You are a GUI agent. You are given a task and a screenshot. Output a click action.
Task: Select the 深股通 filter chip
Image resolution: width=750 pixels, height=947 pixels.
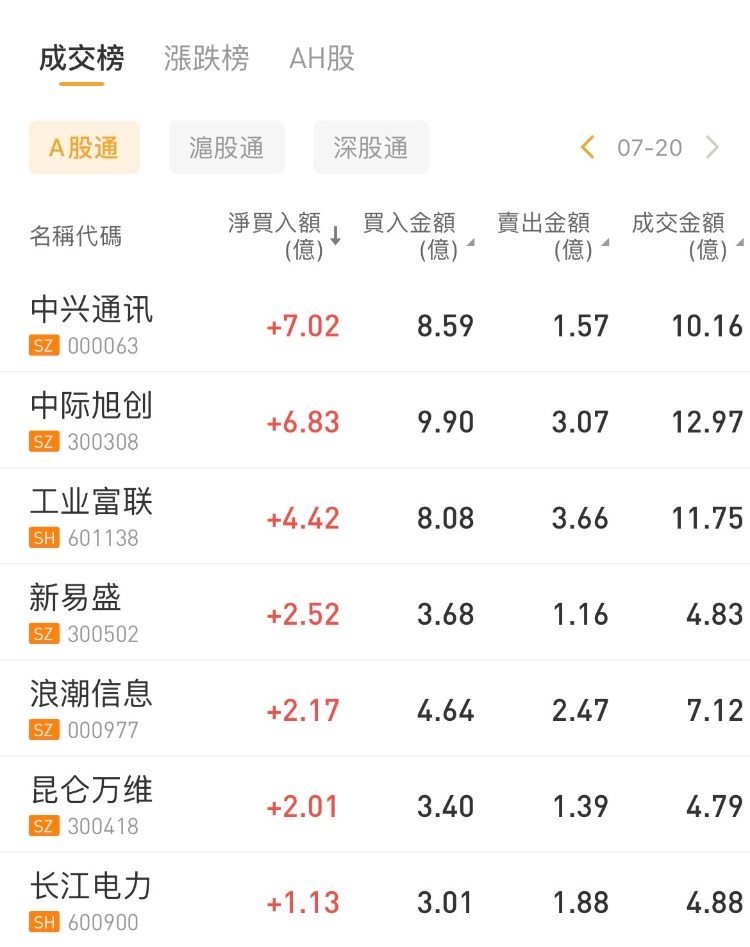[x=371, y=148]
